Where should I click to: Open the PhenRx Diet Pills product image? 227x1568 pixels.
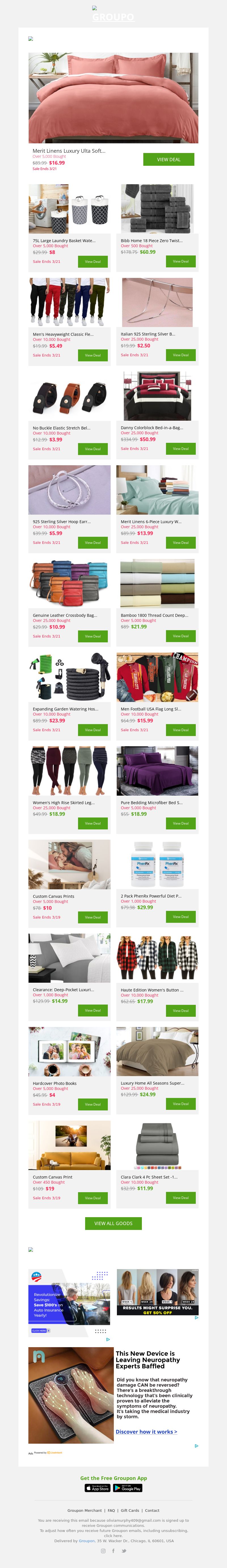pyautogui.click(x=157, y=864)
